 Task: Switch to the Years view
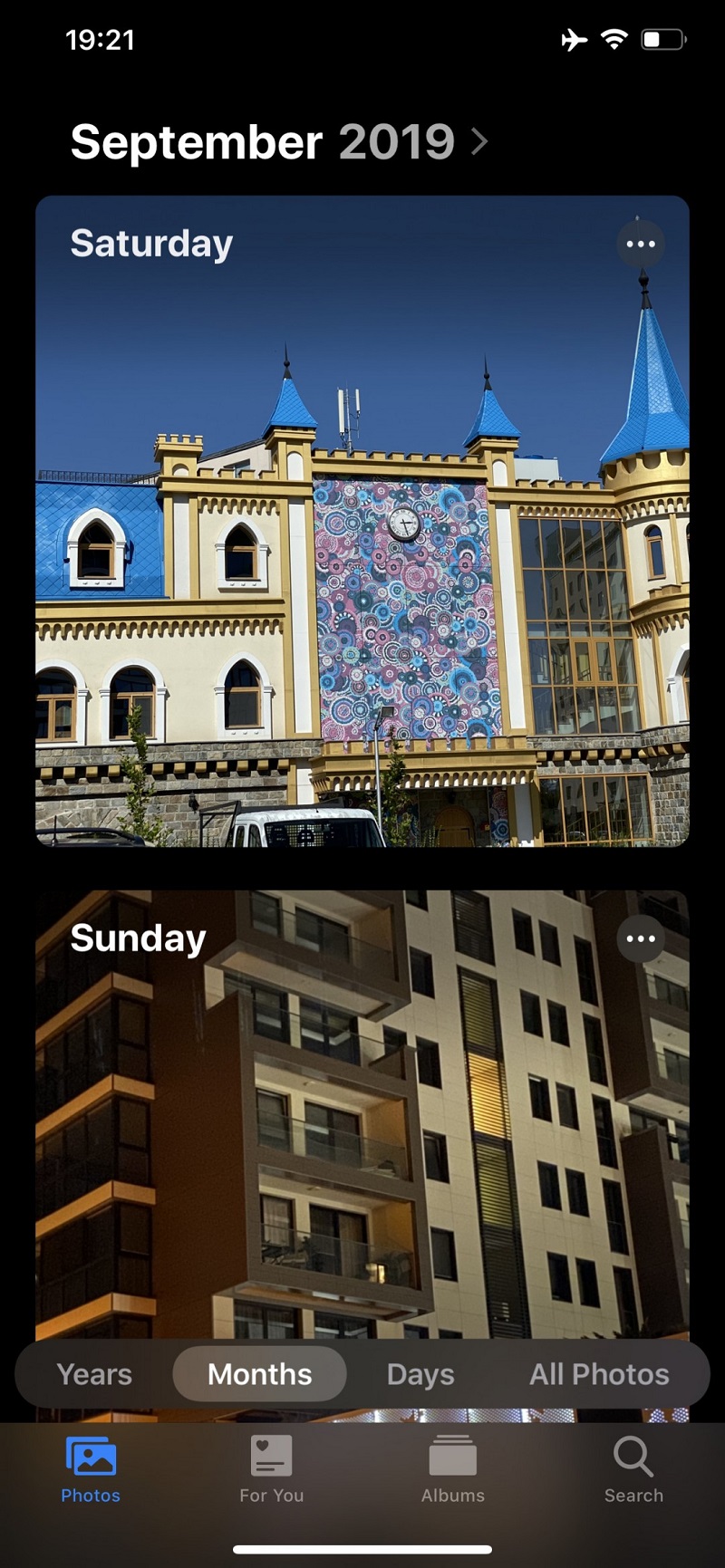pyautogui.click(x=94, y=1374)
